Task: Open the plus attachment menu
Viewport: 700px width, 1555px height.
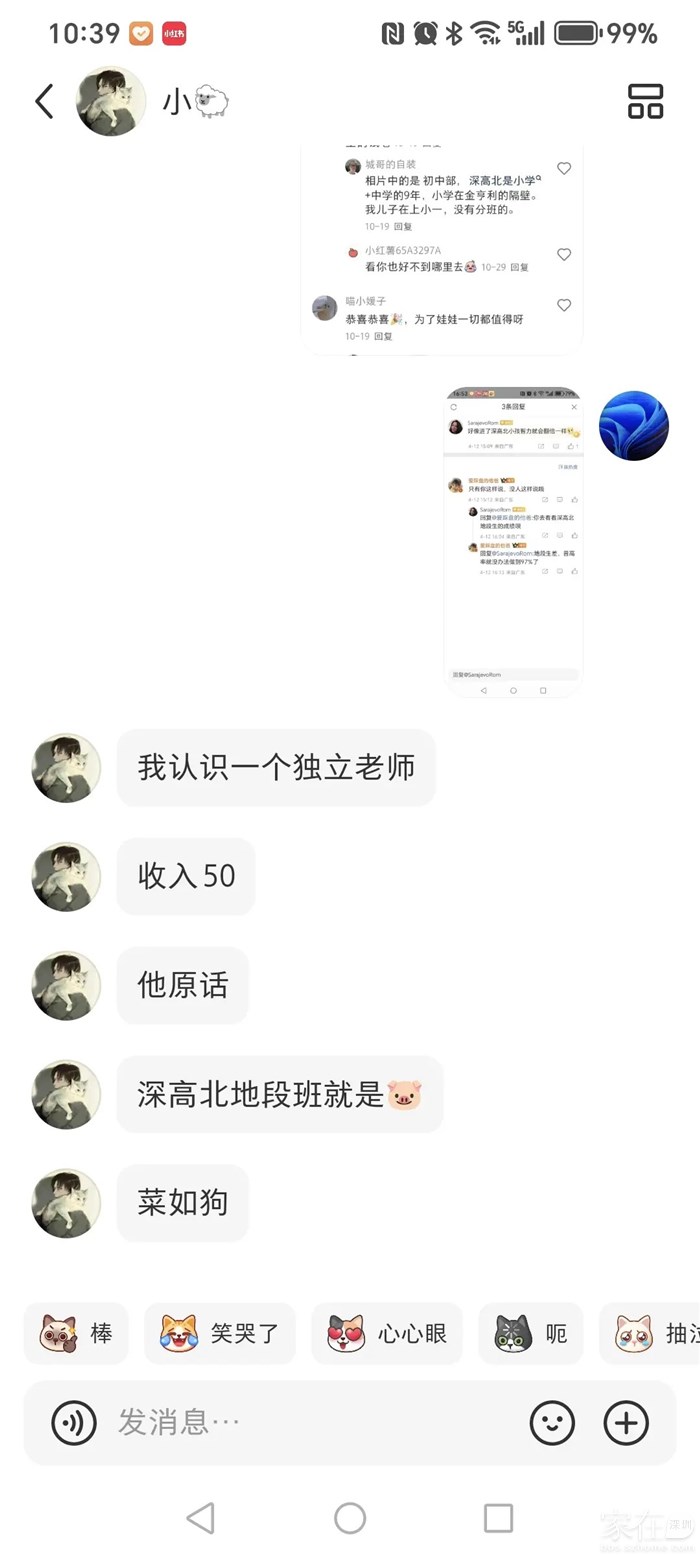Action: click(627, 1422)
